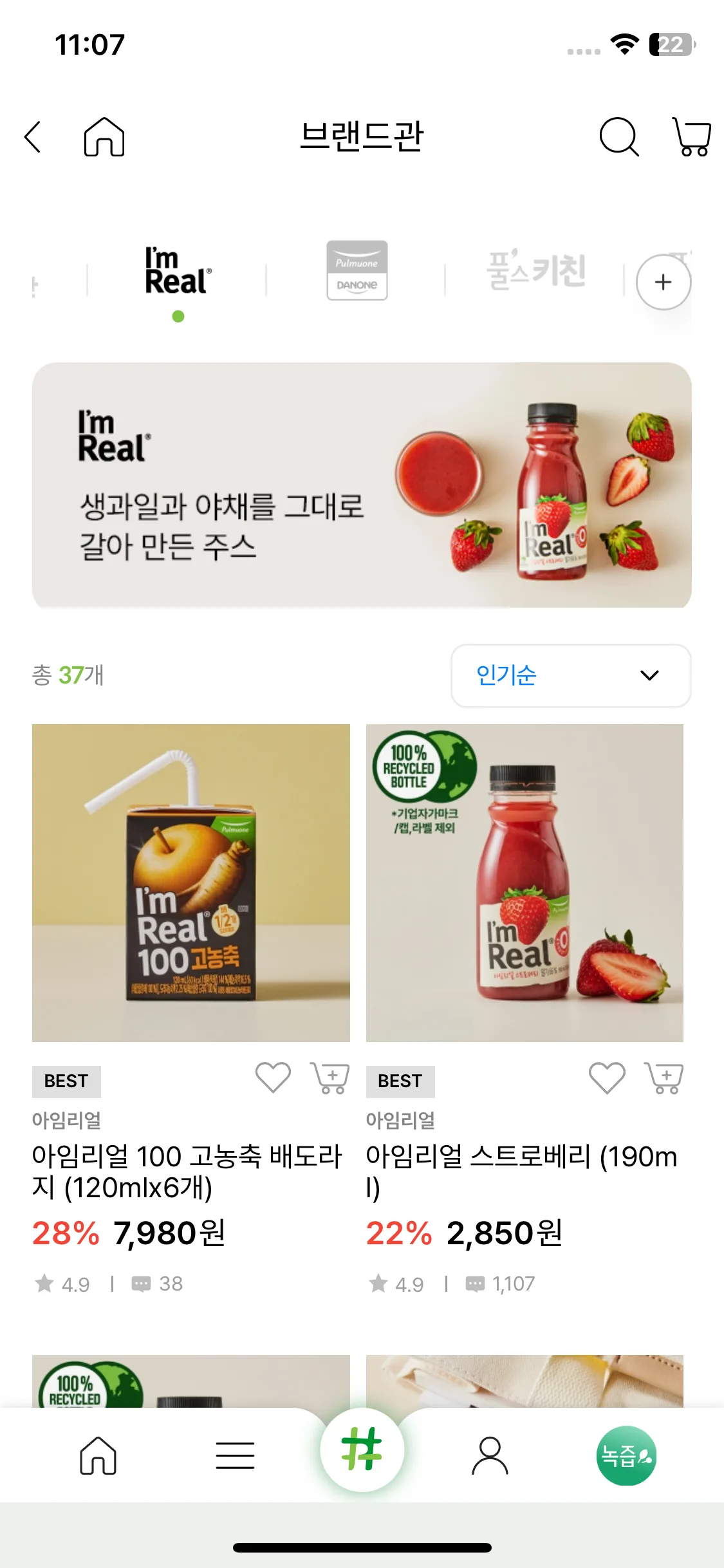Add 아임리얼 100 고농축 배도라지 to cart

[x=330, y=1077]
